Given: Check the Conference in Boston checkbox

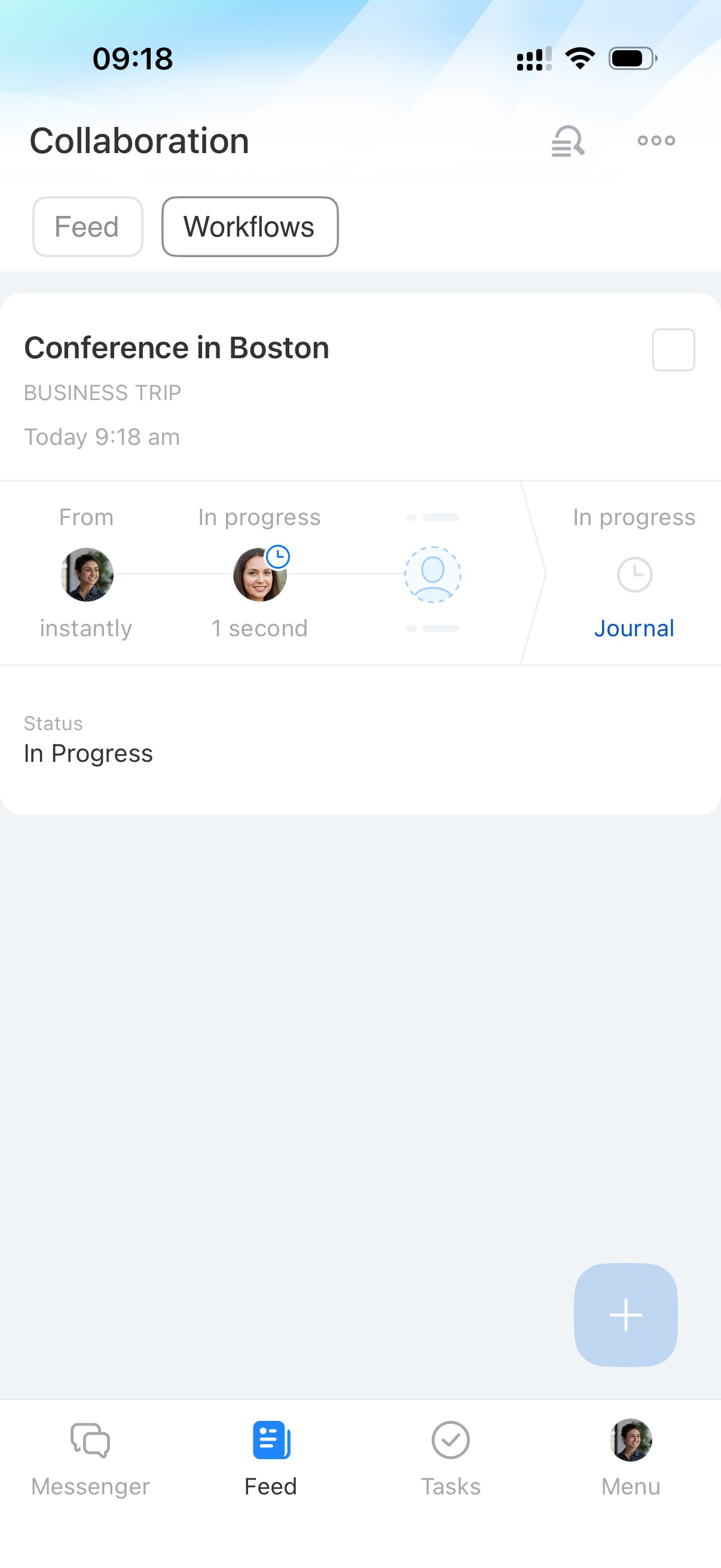Looking at the screenshot, I should [x=673, y=349].
